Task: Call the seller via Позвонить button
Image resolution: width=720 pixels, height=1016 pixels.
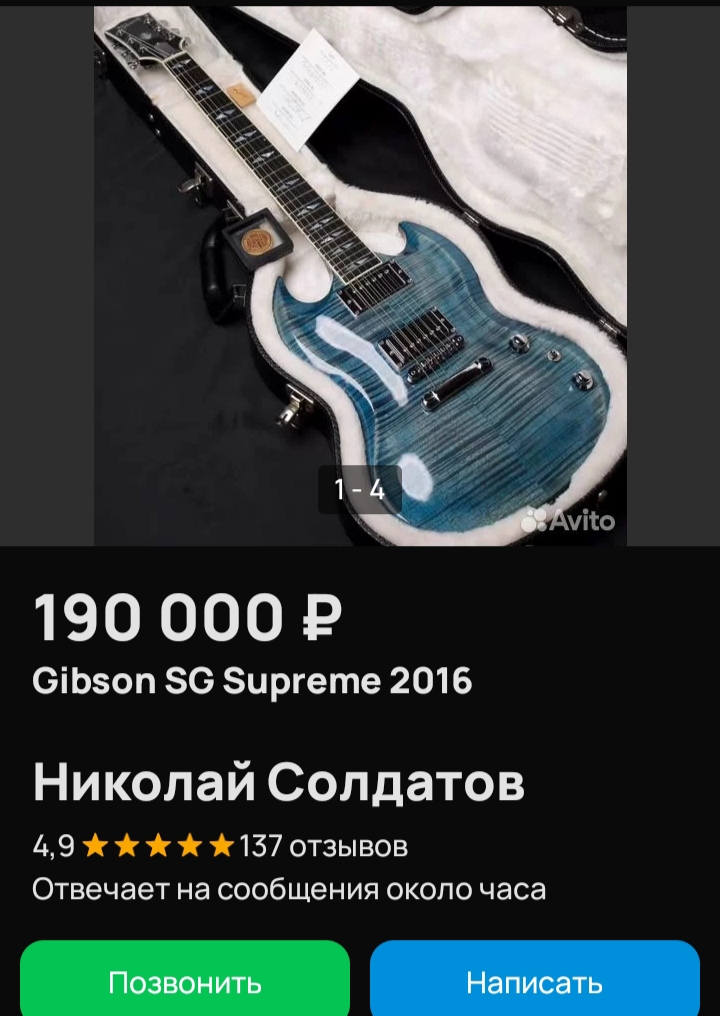Action: pyautogui.click(x=185, y=981)
